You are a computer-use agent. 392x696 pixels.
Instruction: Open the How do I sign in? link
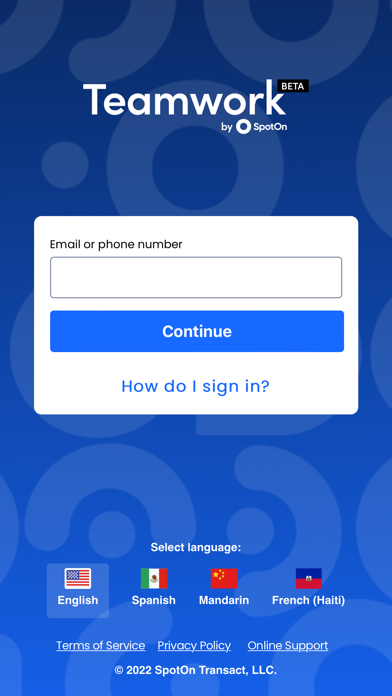[195, 386]
